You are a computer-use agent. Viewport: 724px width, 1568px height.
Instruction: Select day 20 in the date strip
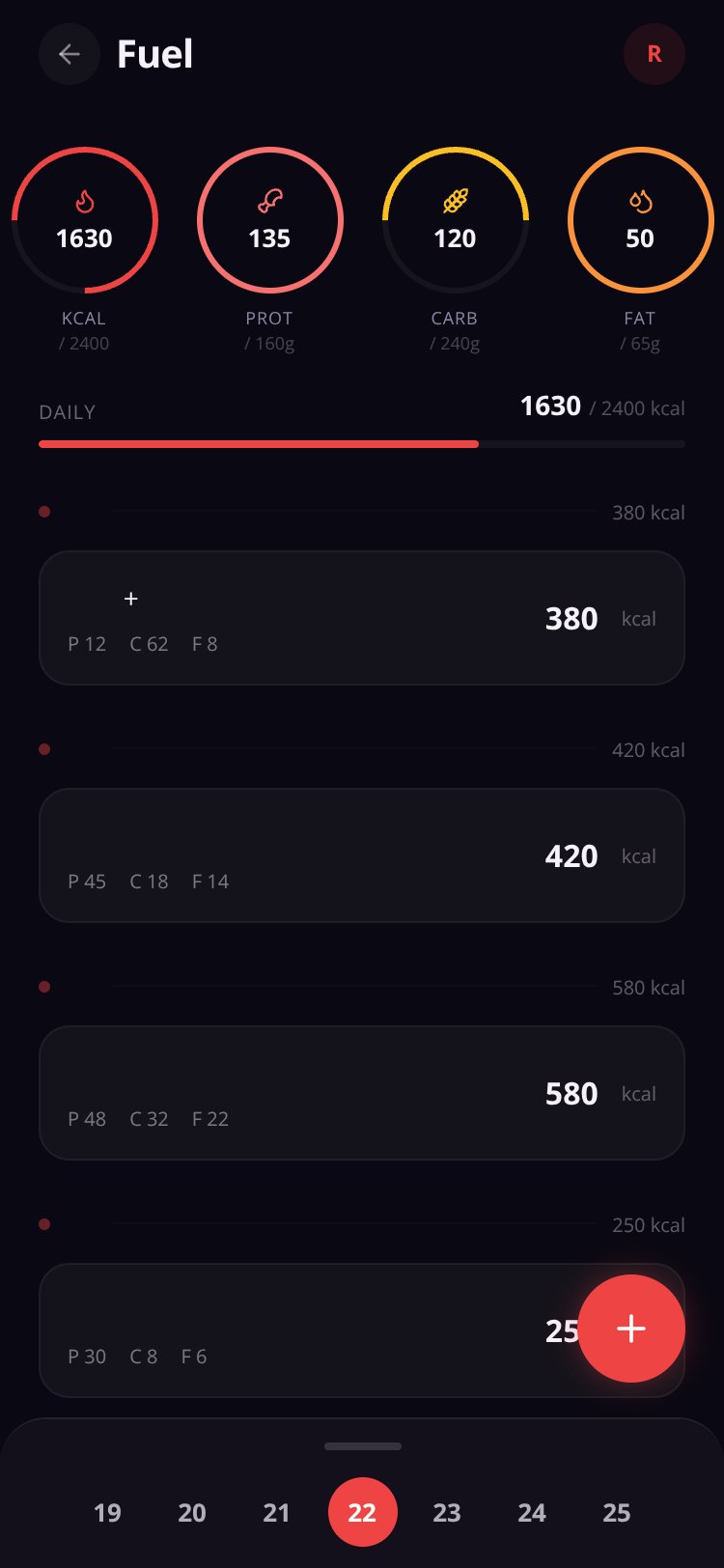pos(192,1512)
